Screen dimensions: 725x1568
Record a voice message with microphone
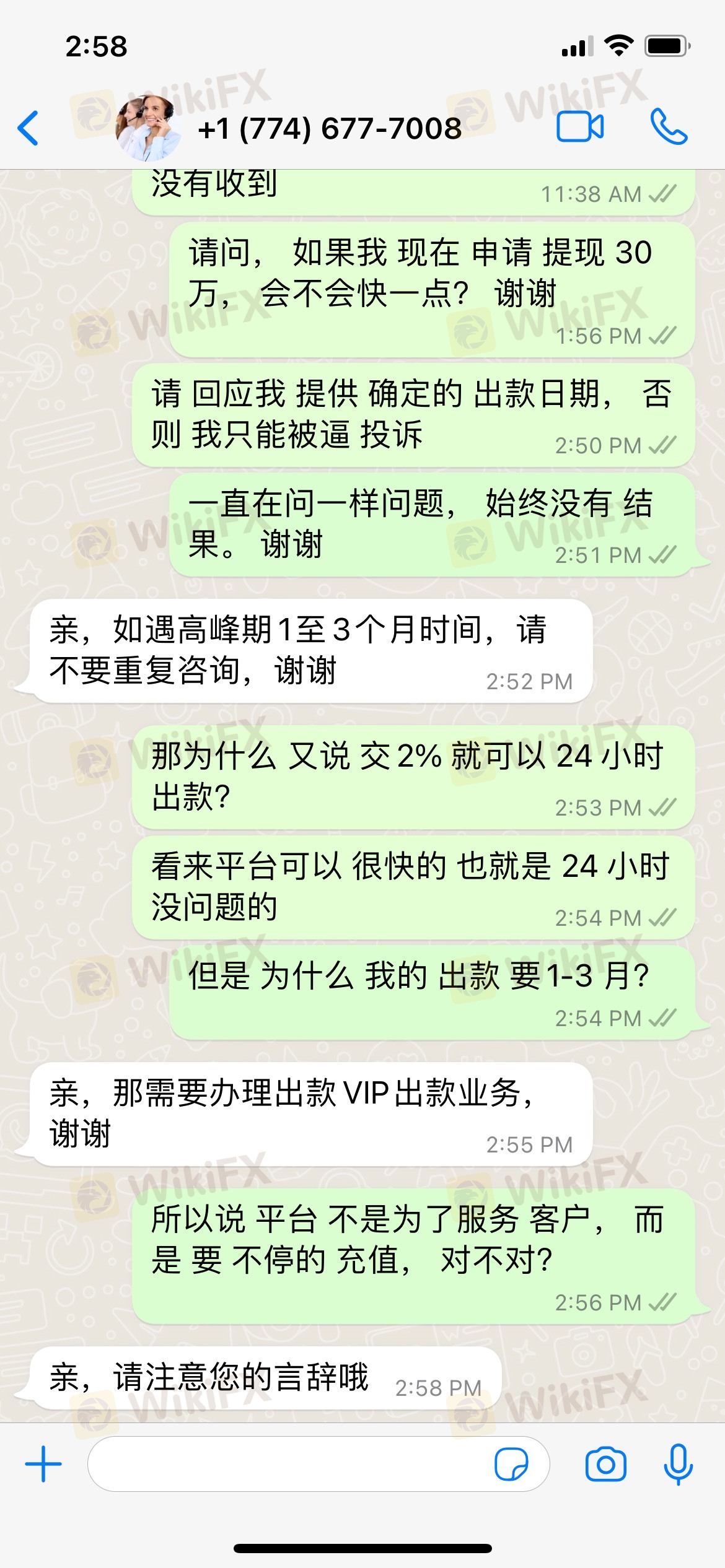click(678, 1465)
